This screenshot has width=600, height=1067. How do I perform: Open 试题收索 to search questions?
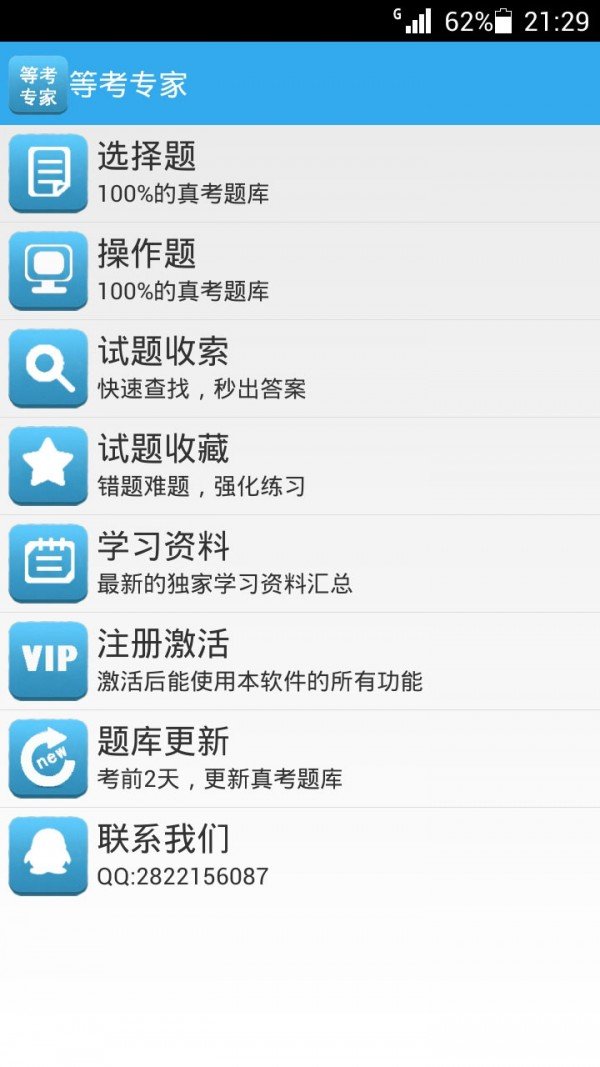(300, 368)
